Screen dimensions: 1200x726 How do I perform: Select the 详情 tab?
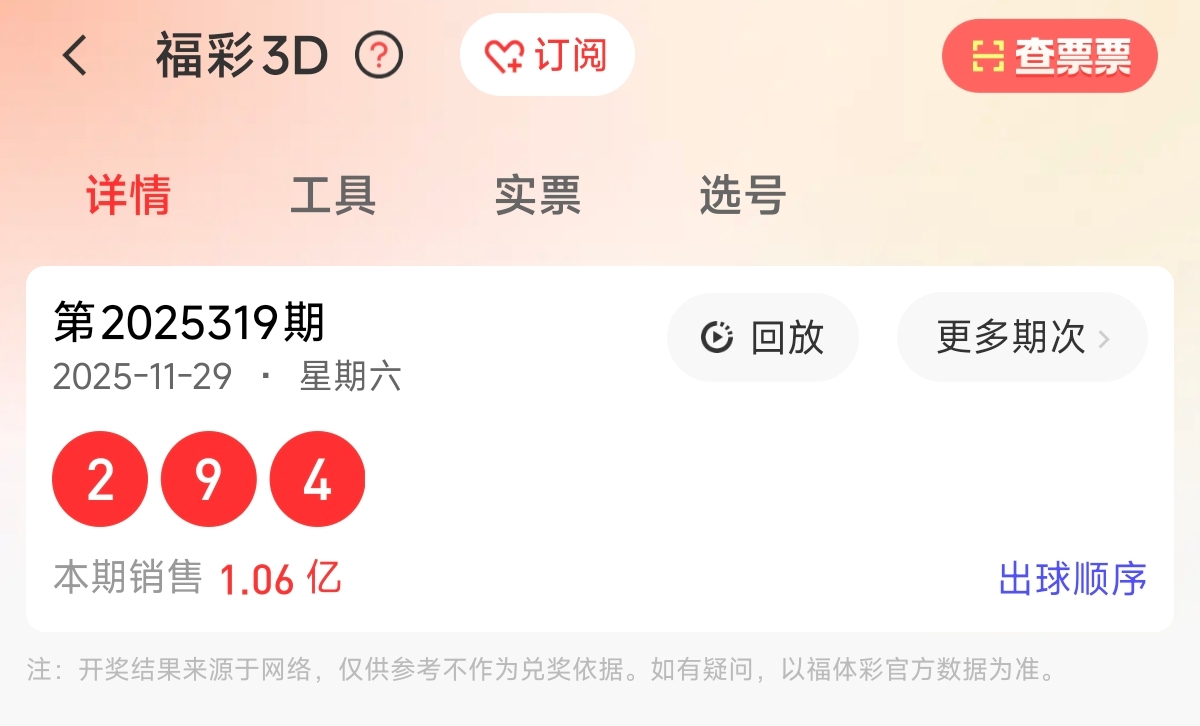click(128, 195)
